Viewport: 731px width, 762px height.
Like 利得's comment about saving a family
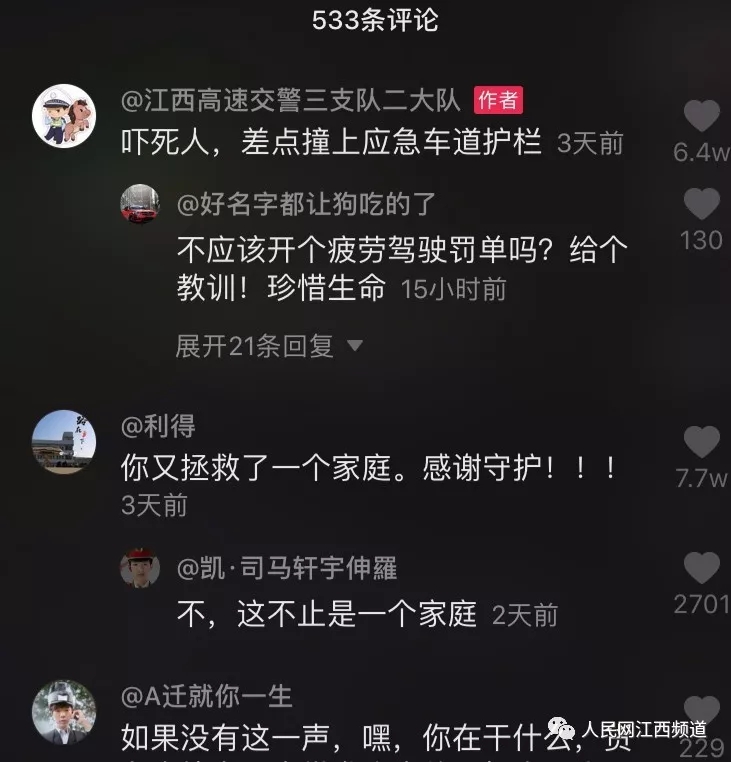click(x=701, y=442)
